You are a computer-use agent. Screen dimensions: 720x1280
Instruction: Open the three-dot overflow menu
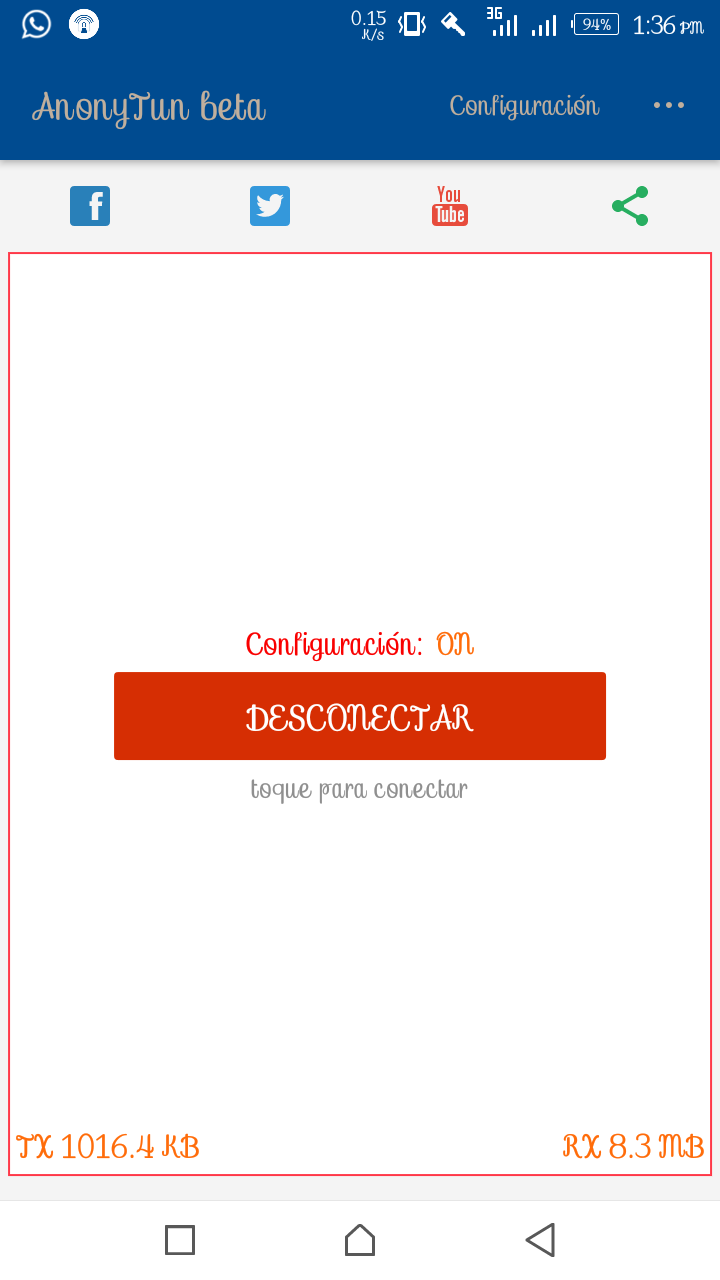point(668,105)
